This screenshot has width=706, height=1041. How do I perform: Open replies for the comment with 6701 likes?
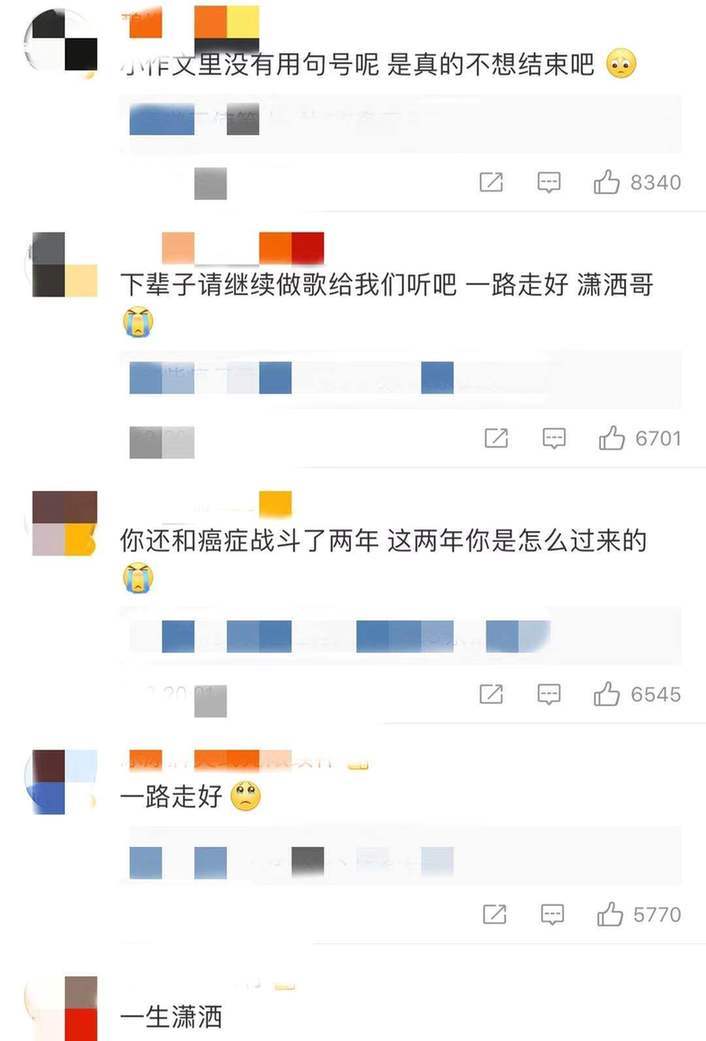[x=554, y=438]
